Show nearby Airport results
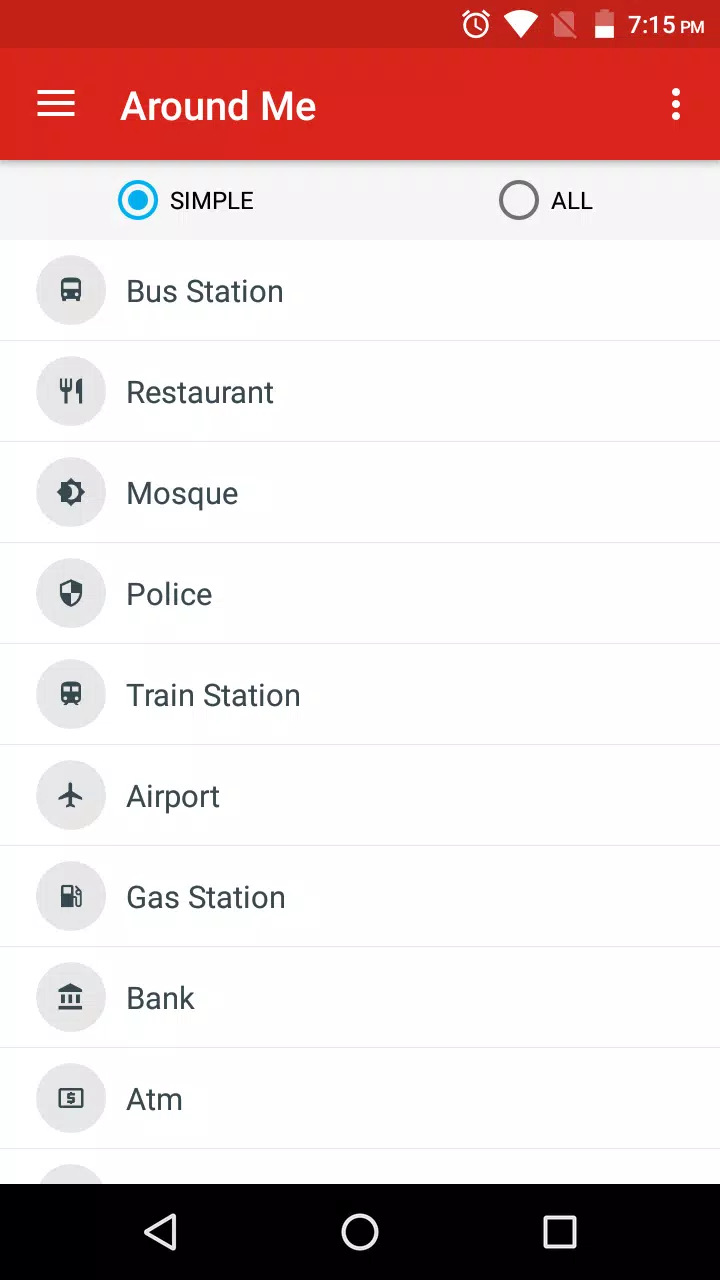 (x=360, y=796)
